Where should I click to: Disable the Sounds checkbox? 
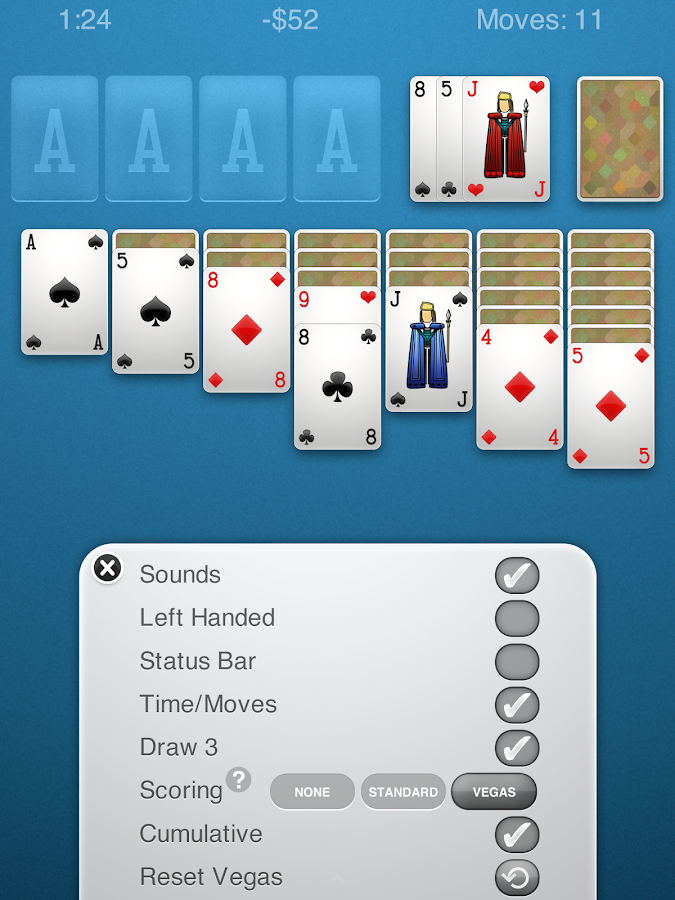[517, 575]
